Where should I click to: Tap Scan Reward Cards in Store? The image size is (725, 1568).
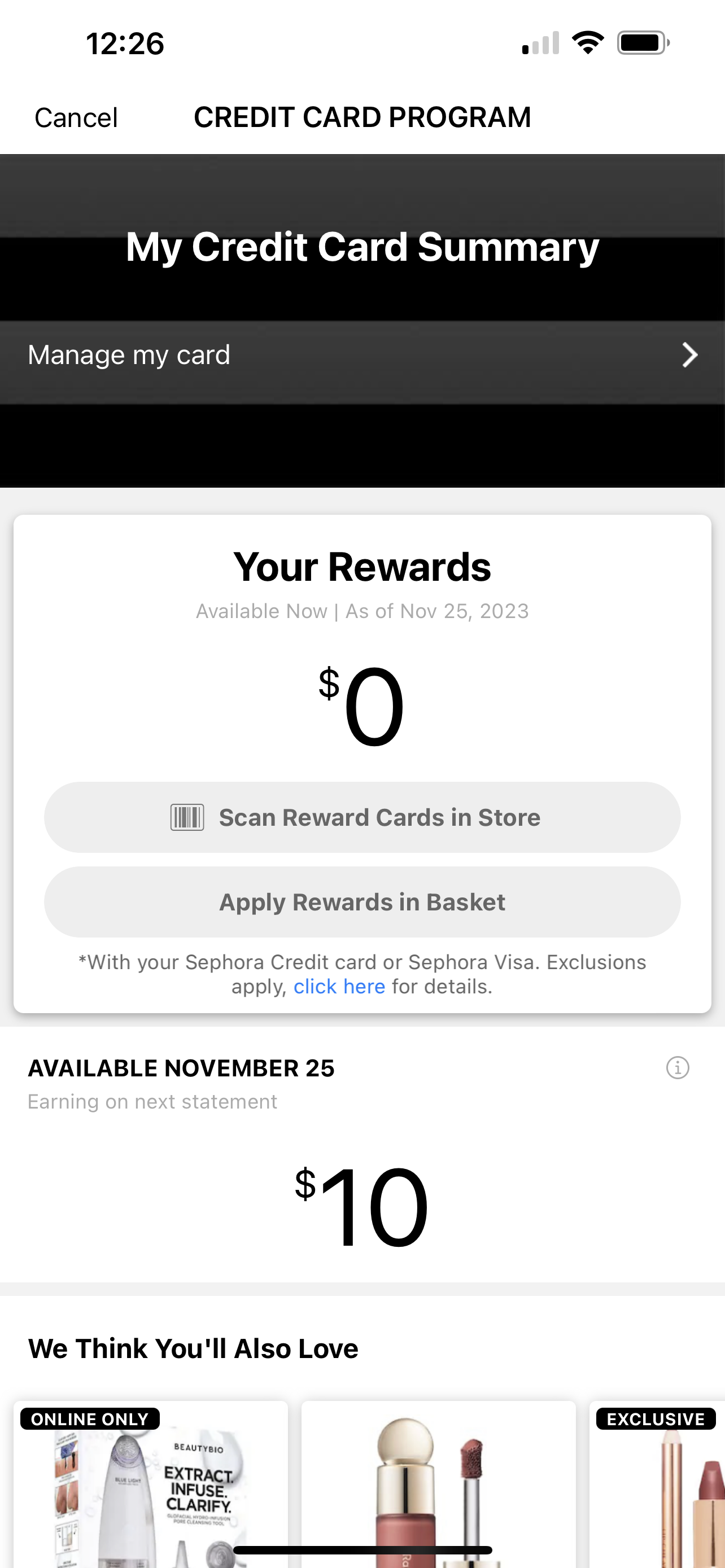click(362, 817)
